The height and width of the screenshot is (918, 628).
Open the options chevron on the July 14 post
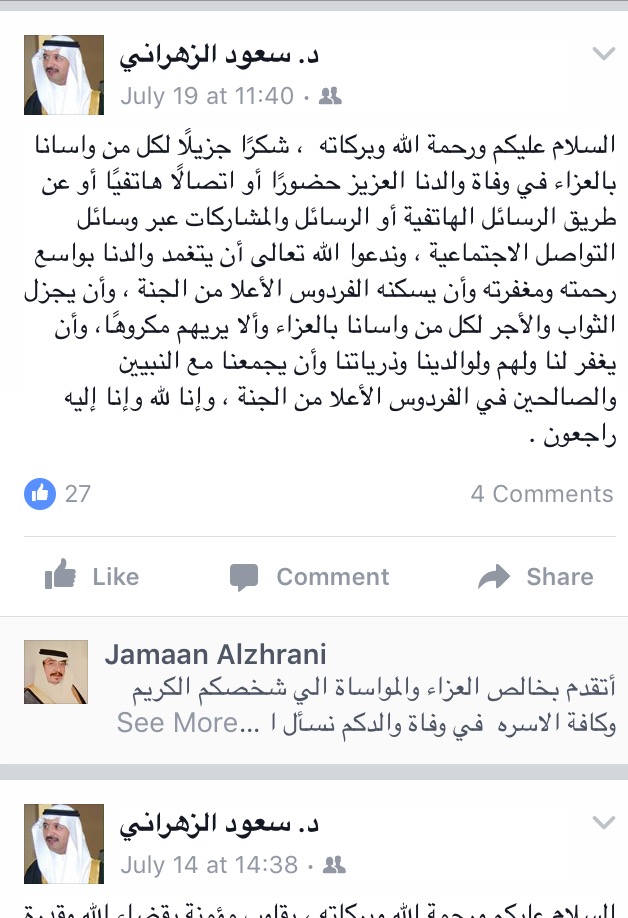(x=603, y=823)
